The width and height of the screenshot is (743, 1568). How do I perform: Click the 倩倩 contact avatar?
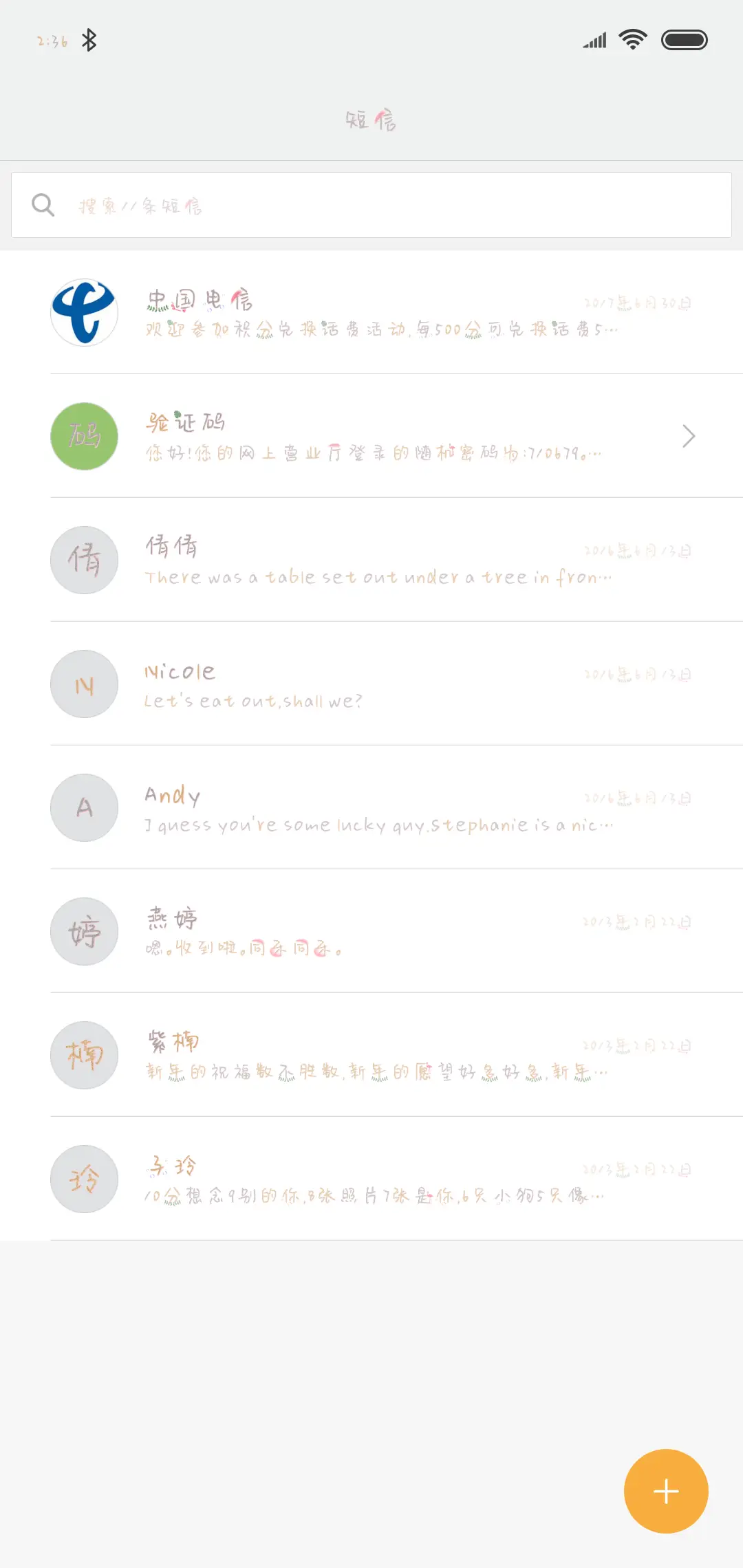[84, 560]
